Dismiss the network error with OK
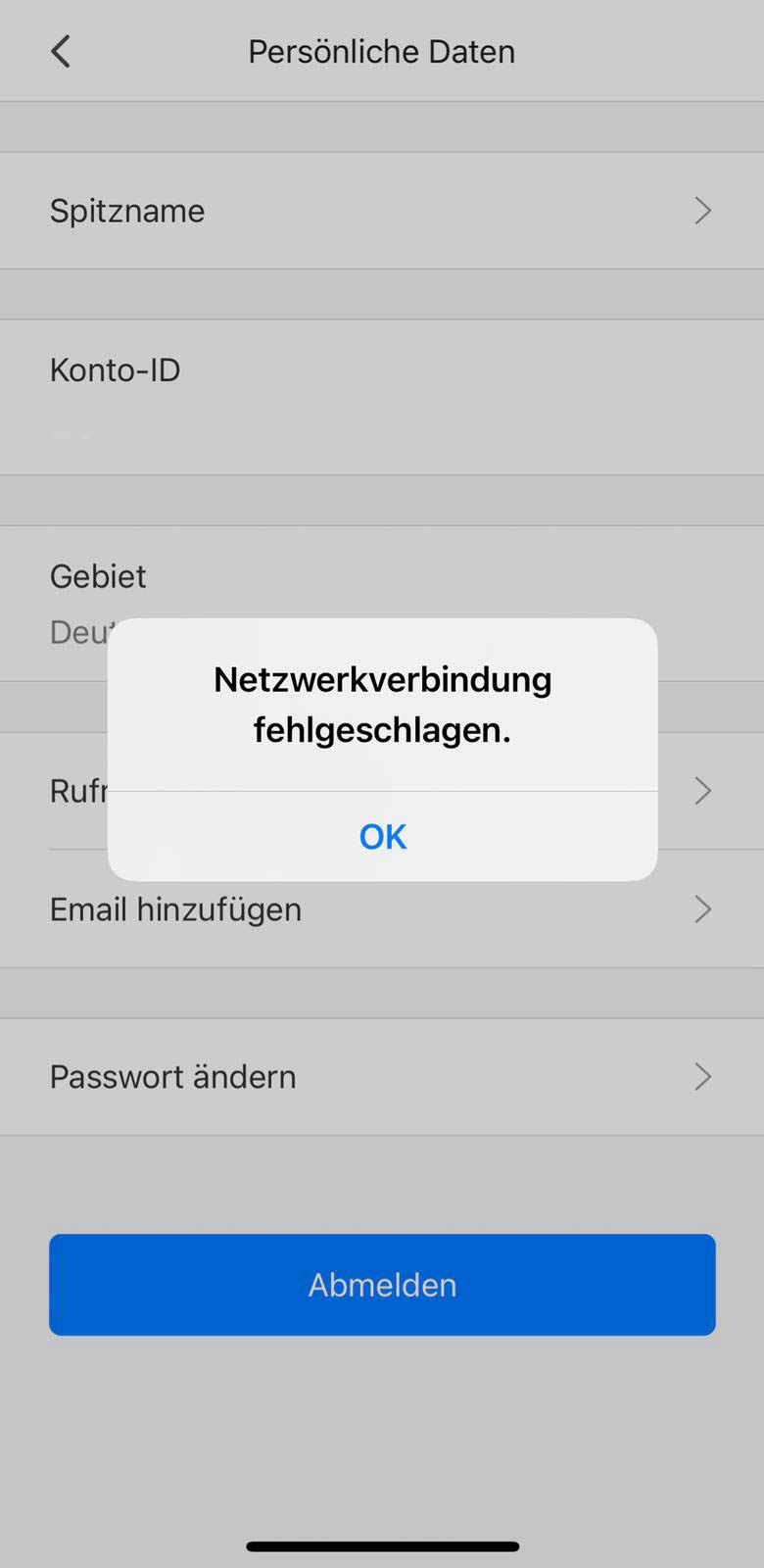 [x=382, y=836]
